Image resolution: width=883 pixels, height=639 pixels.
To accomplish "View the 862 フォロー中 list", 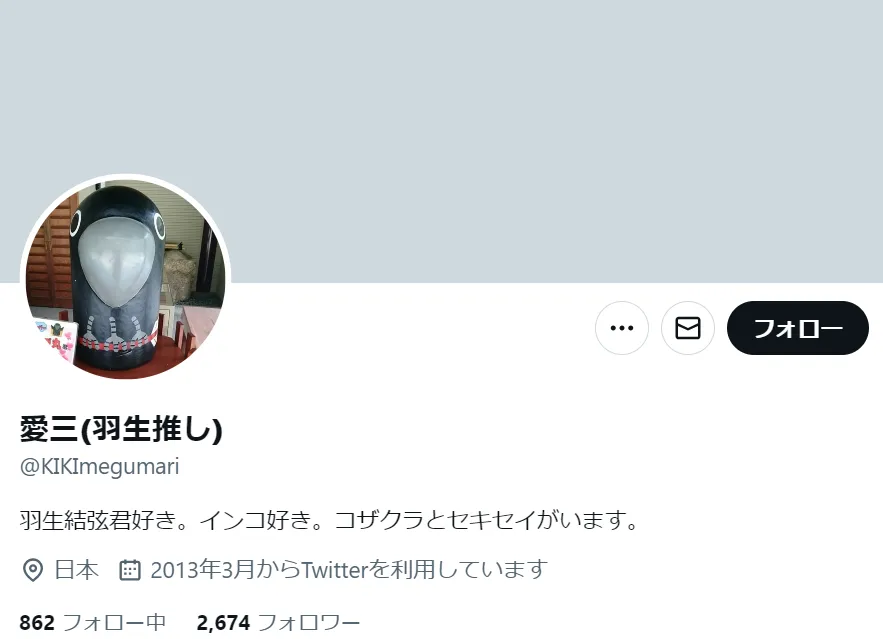I will [x=93, y=623].
